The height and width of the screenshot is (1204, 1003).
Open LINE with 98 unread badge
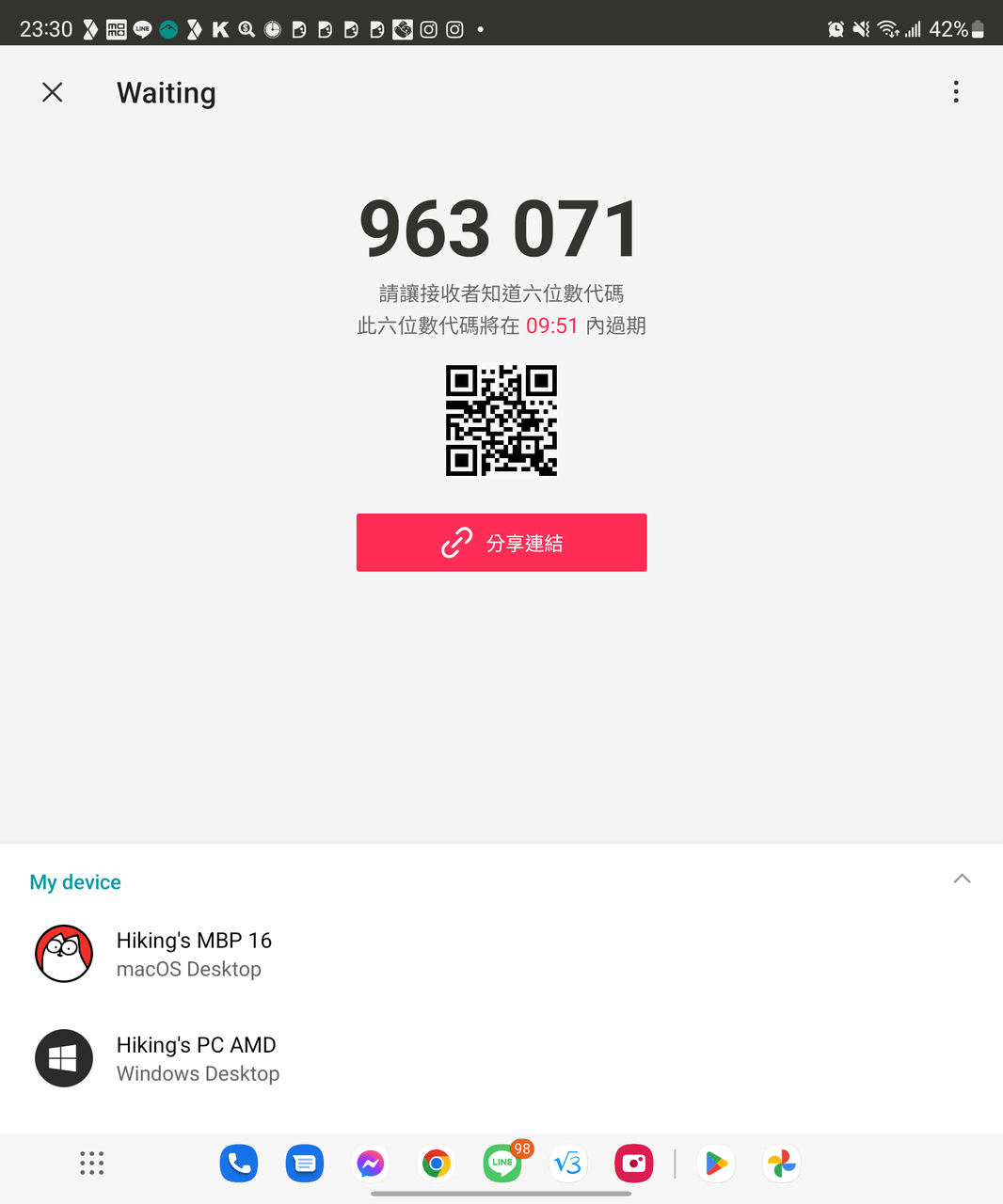coord(502,1164)
